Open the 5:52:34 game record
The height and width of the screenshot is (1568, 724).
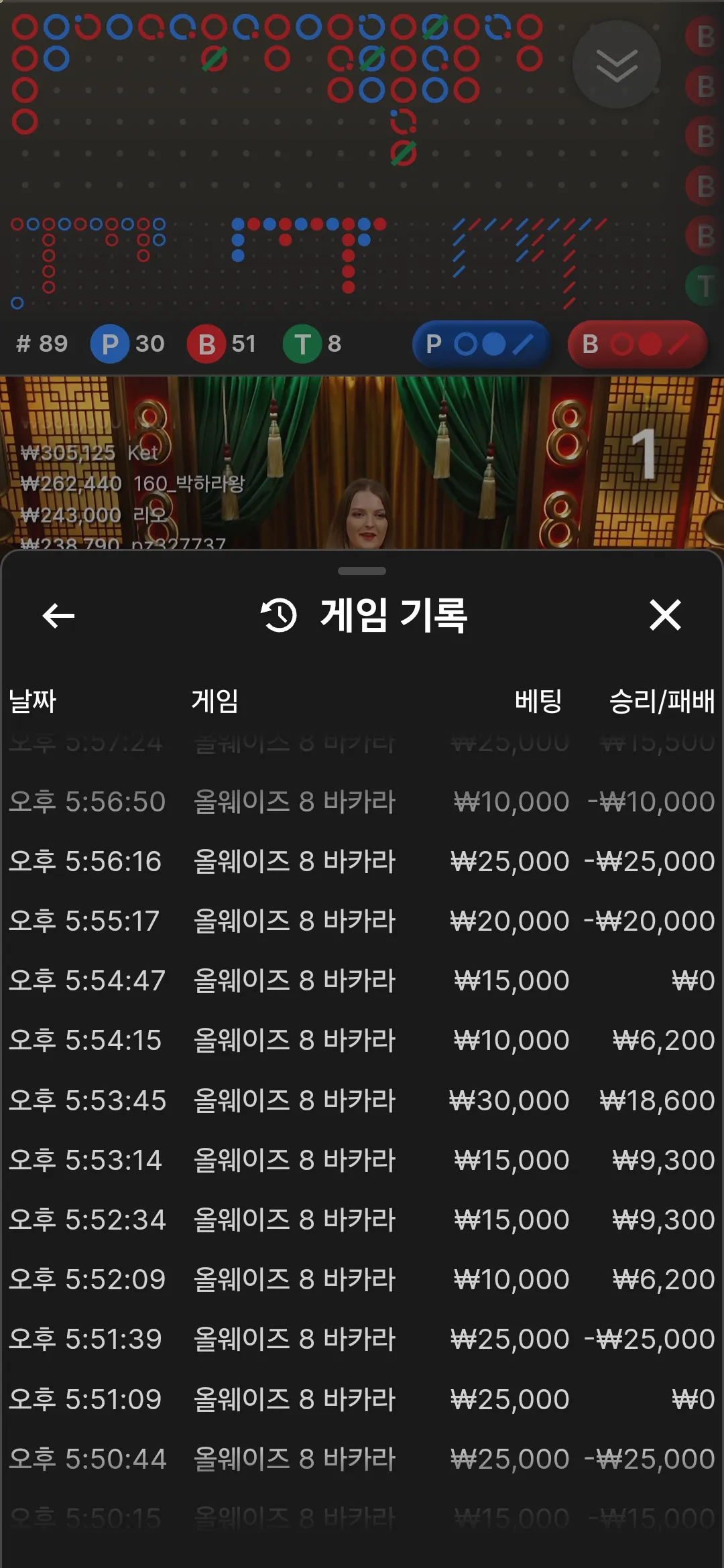coord(362,1220)
